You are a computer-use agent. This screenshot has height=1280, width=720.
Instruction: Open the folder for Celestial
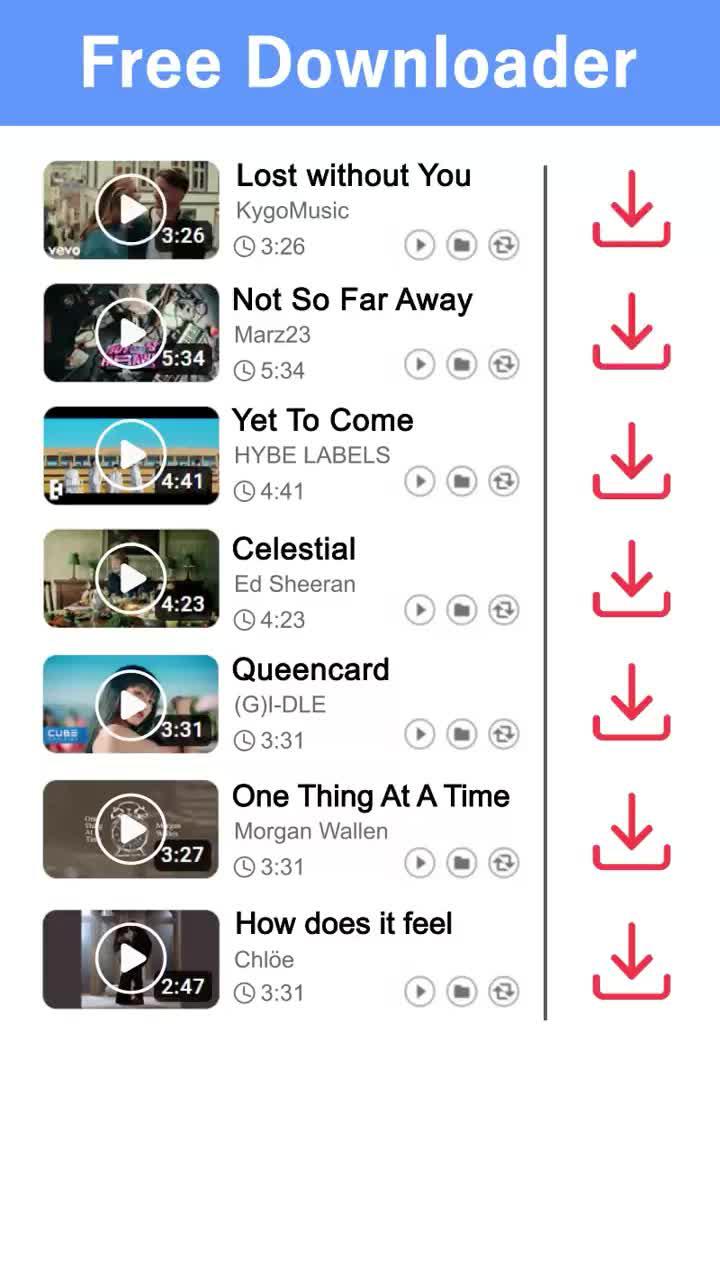[x=461, y=610]
